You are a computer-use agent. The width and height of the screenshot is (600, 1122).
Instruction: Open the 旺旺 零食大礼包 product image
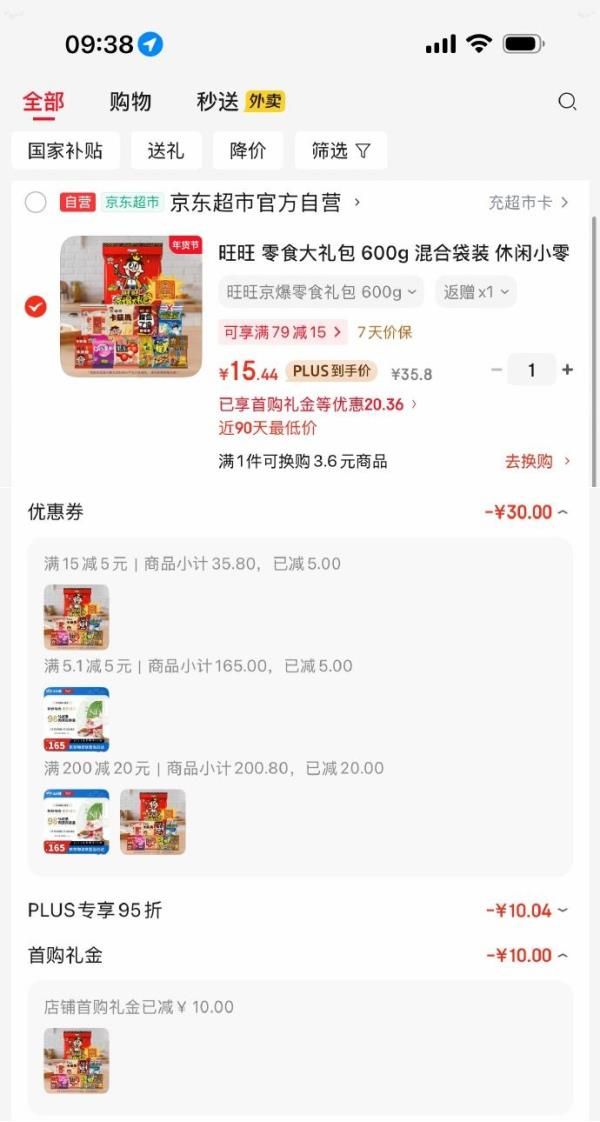(x=131, y=307)
